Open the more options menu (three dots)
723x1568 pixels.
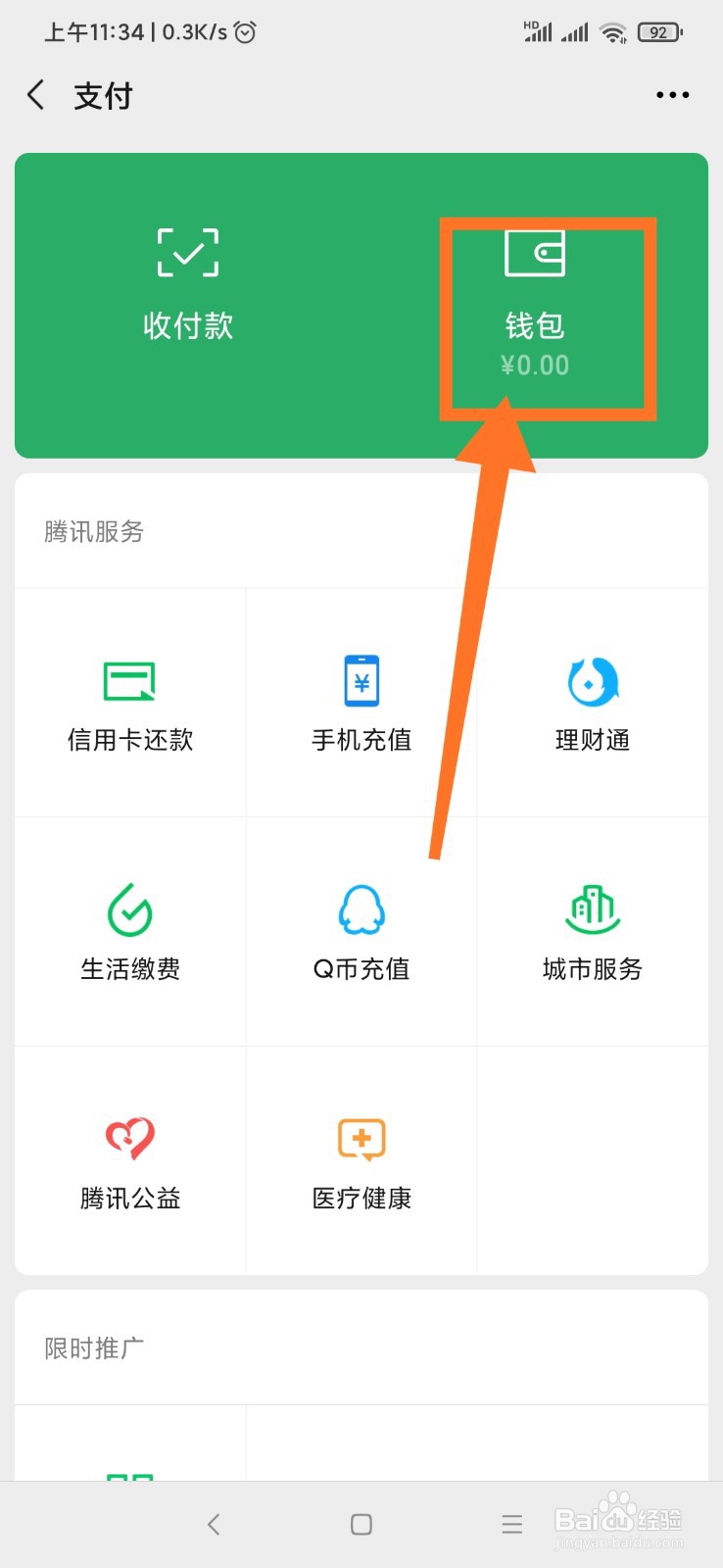pos(672,94)
